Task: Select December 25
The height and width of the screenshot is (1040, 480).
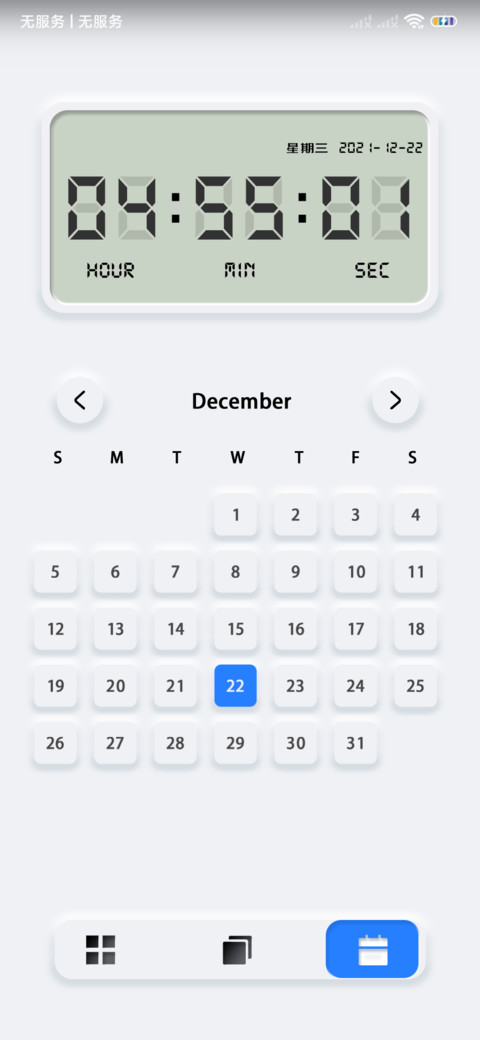Action: 416,686
